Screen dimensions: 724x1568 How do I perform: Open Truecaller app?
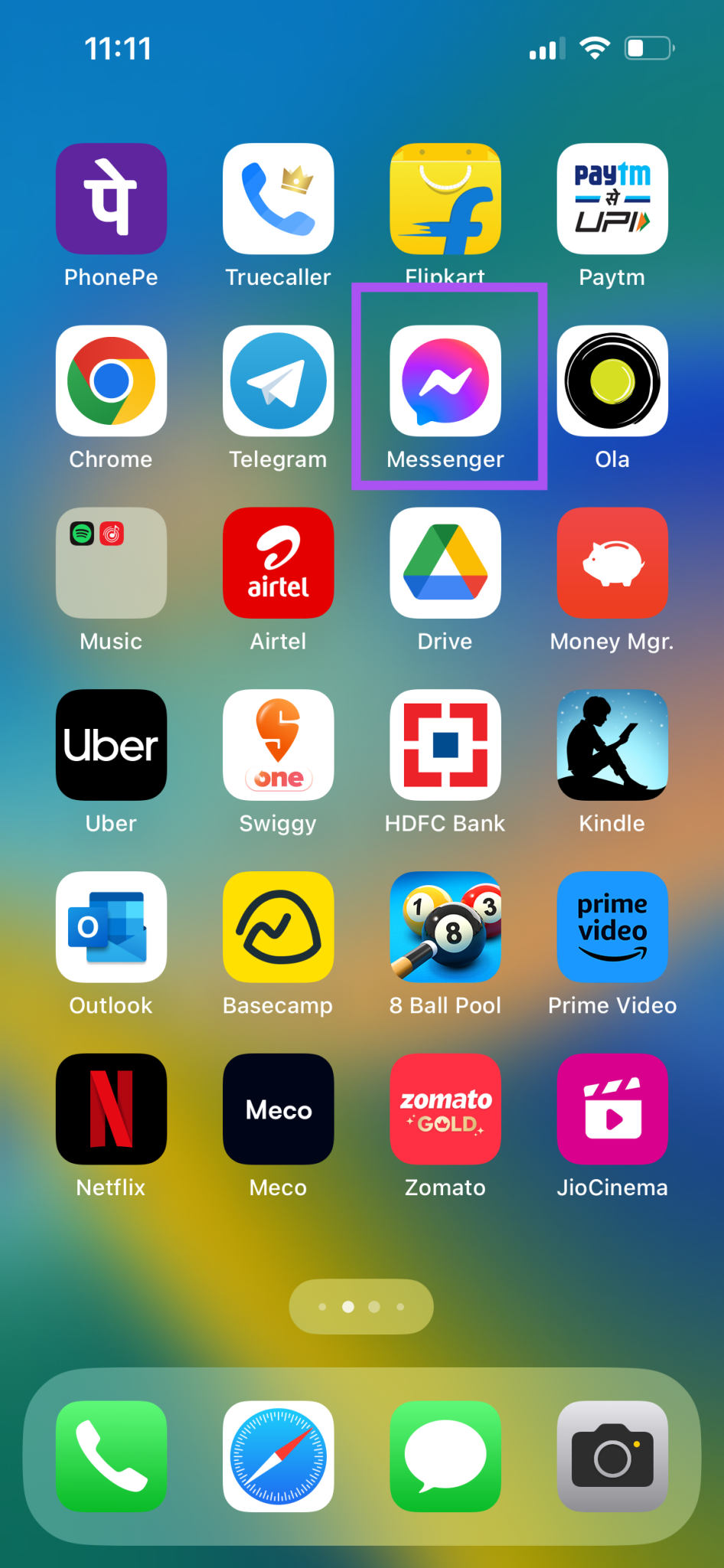278,199
